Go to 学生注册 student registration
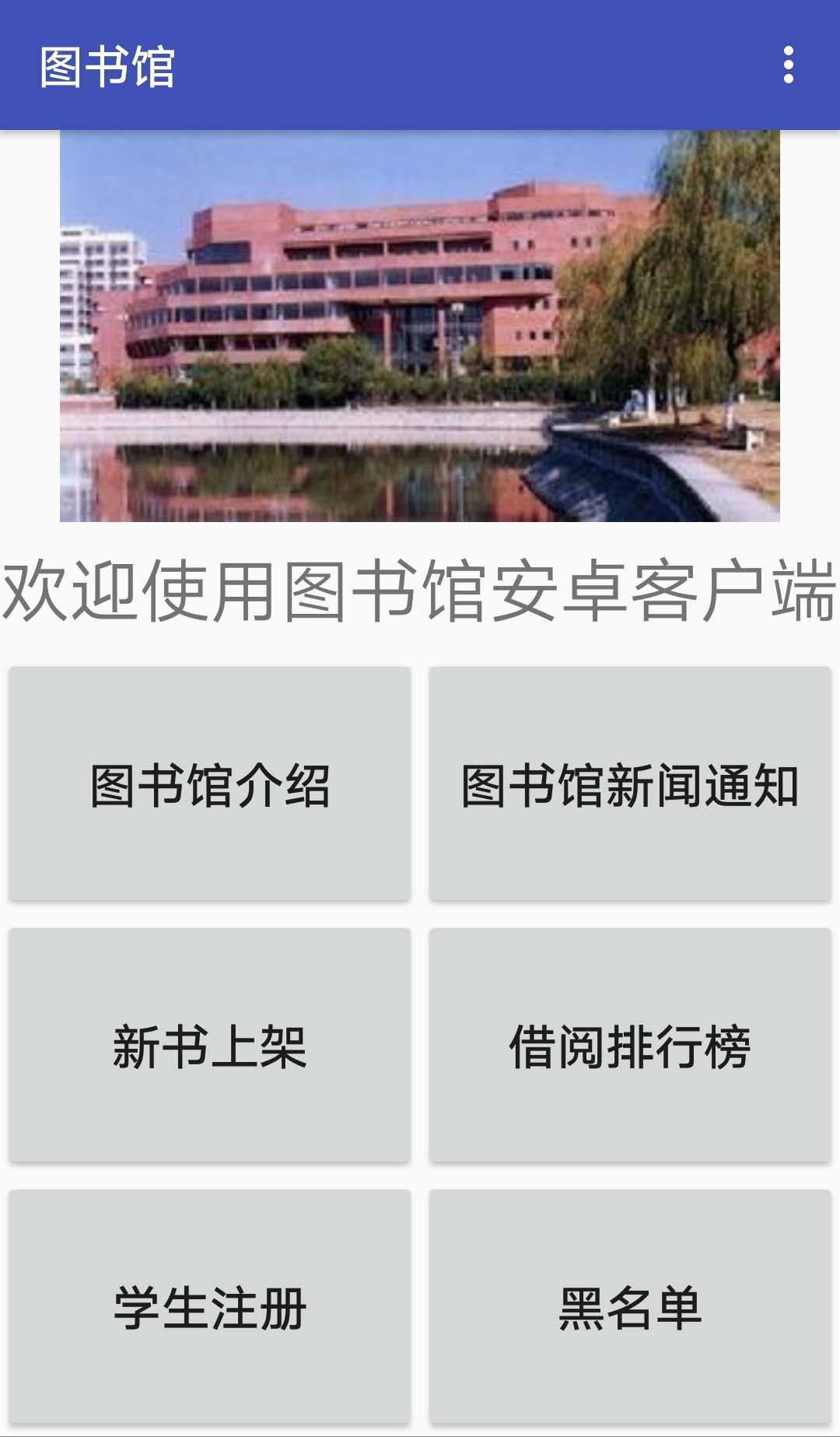The width and height of the screenshot is (840, 1437). coord(209,1307)
